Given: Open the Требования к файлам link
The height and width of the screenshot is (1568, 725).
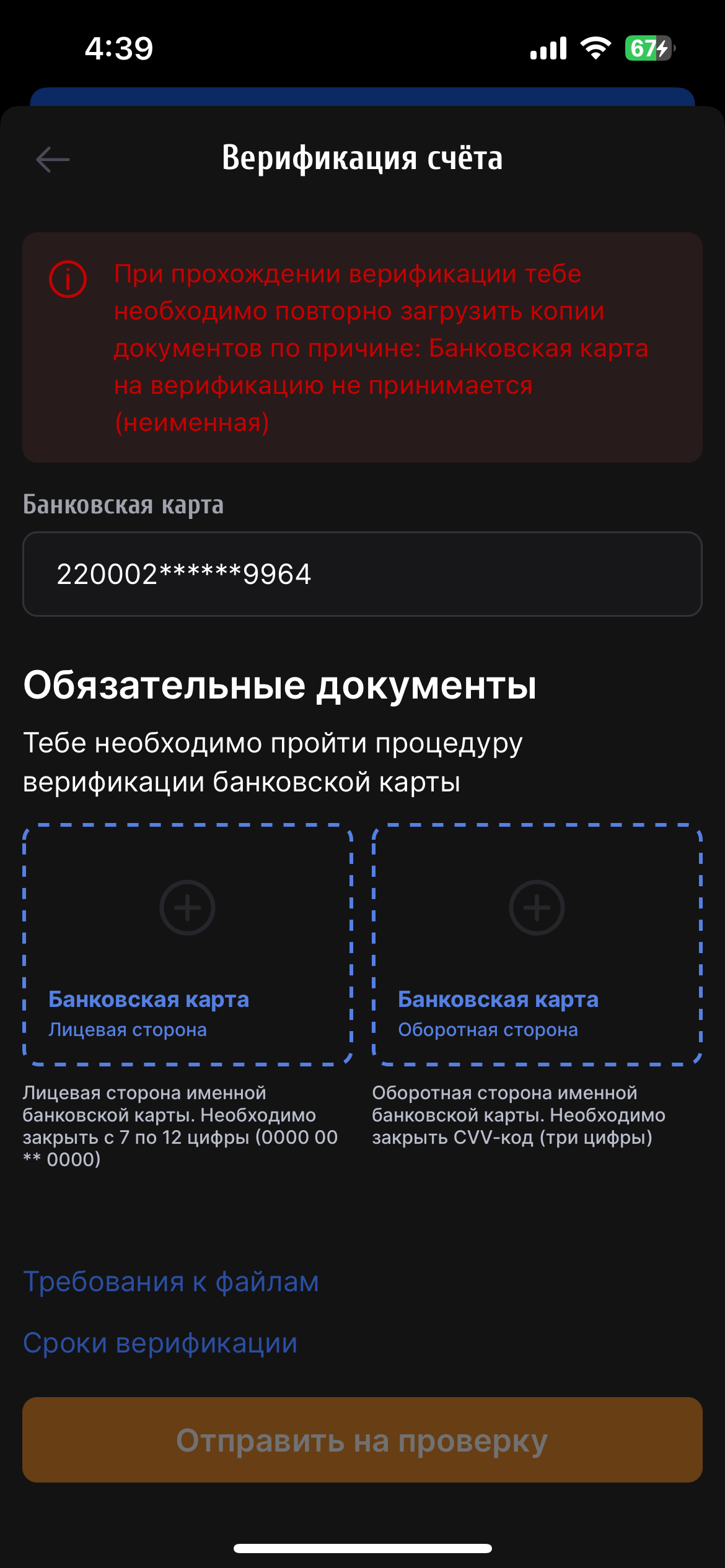Looking at the screenshot, I should pos(171,1282).
